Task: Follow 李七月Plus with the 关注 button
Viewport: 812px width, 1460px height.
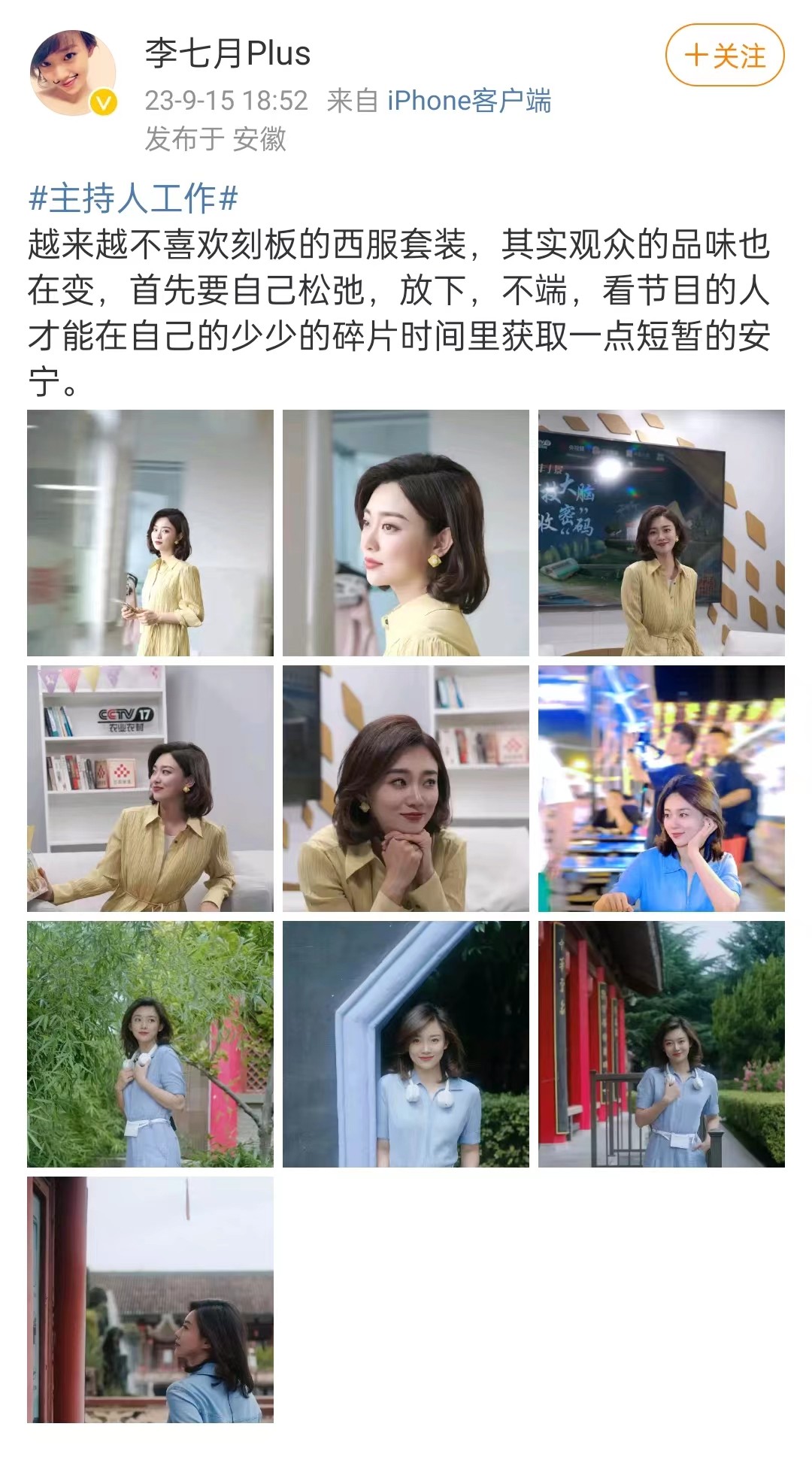Action: tap(725, 56)
